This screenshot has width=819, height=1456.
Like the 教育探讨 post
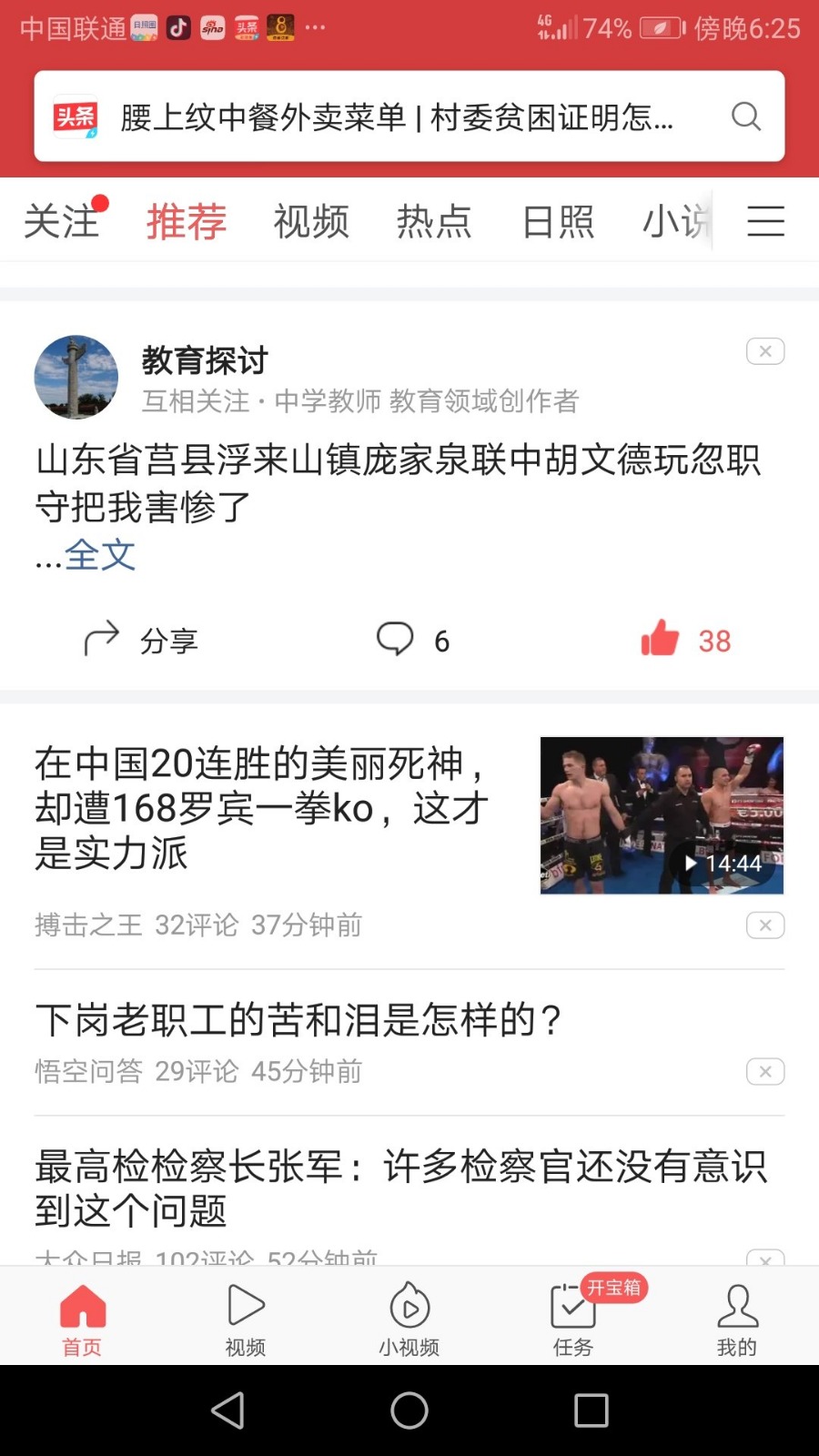tap(686, 640)
